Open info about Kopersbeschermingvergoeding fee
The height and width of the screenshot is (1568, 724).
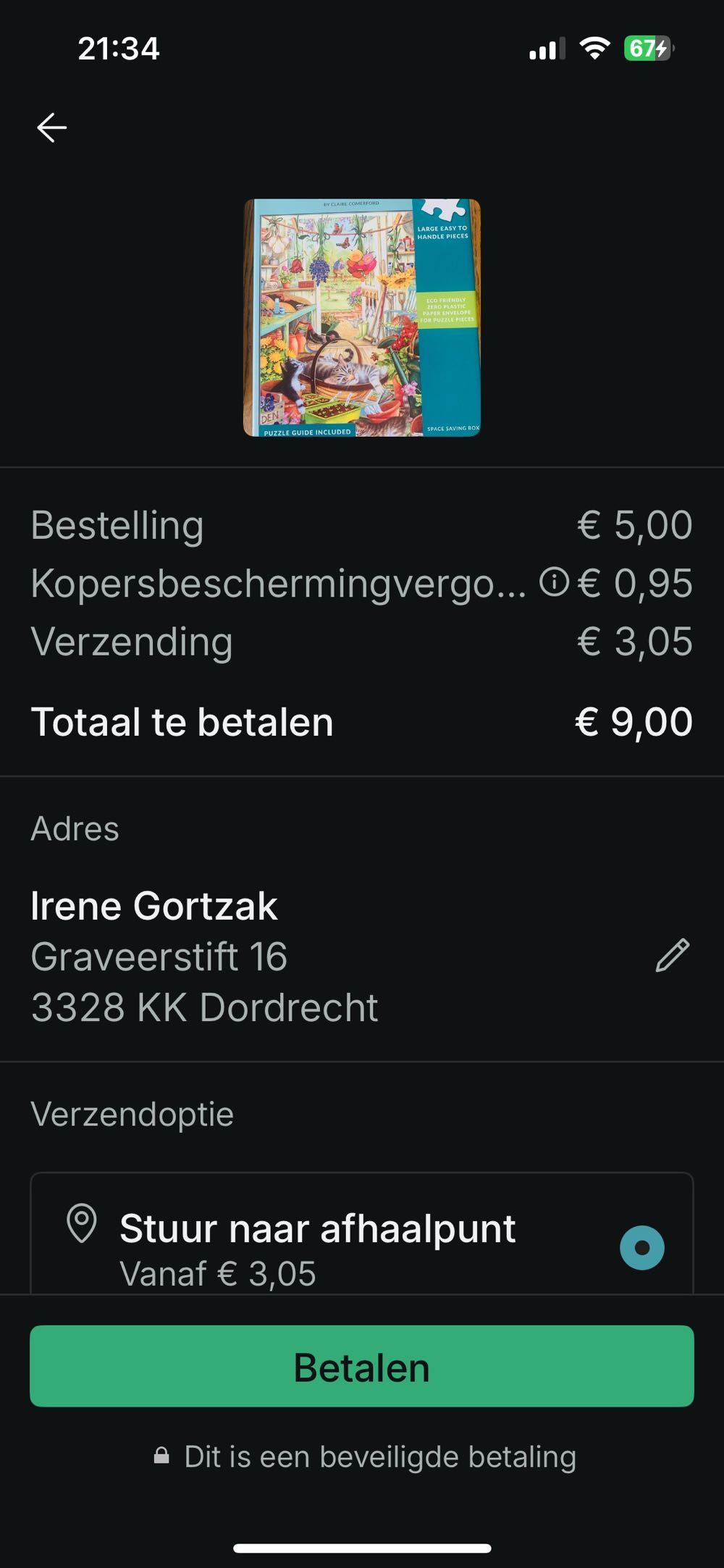coord(555,582)
